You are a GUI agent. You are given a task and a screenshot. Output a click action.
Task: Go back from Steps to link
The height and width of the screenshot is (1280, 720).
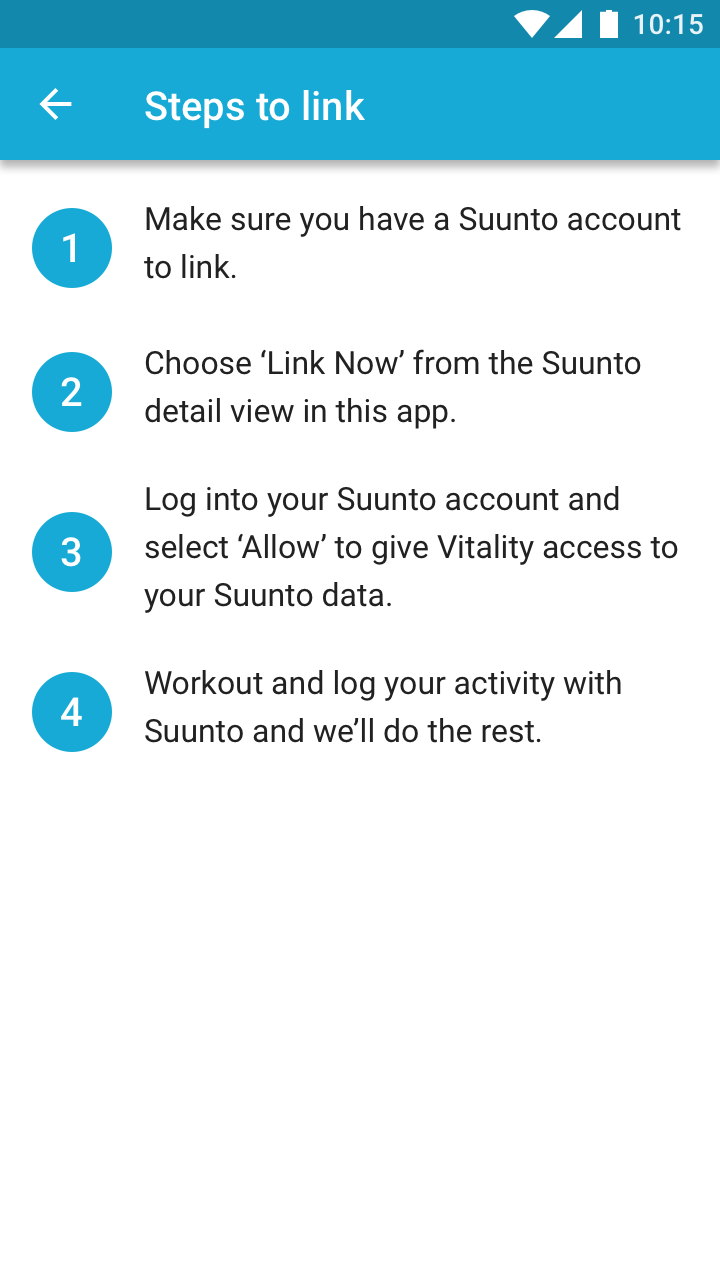tap(56, 105)
